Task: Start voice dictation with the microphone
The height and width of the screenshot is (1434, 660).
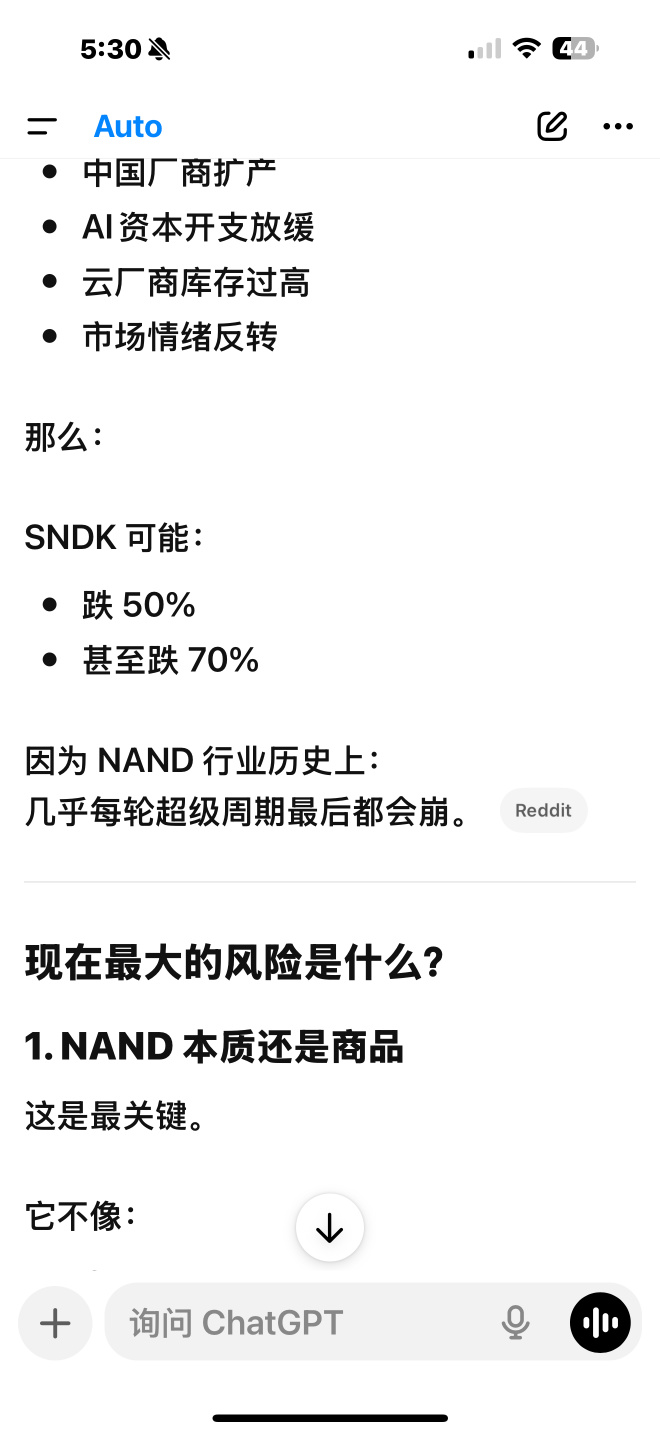Action: [515, 1323]
